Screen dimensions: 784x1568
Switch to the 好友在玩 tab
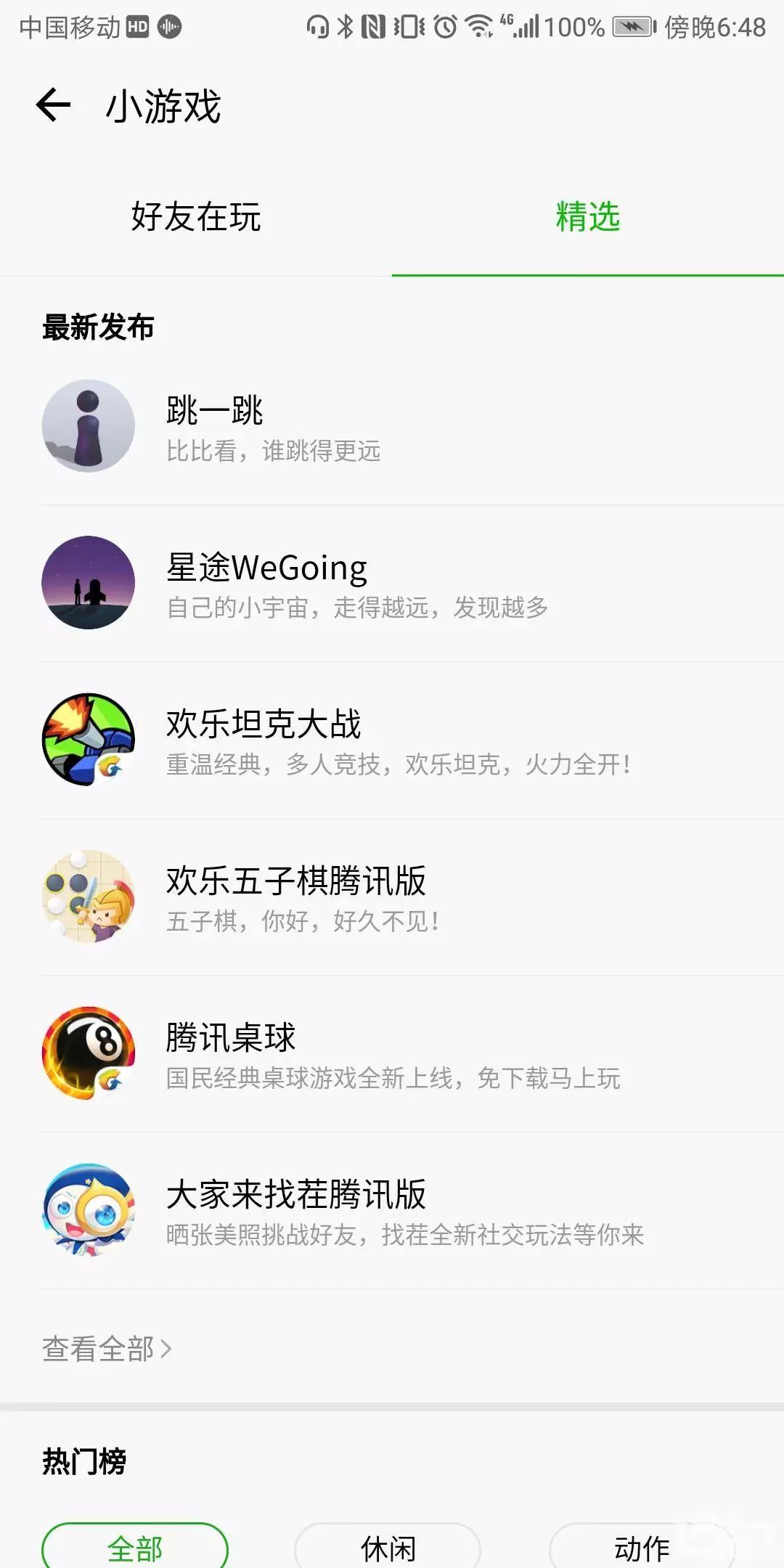195,217
